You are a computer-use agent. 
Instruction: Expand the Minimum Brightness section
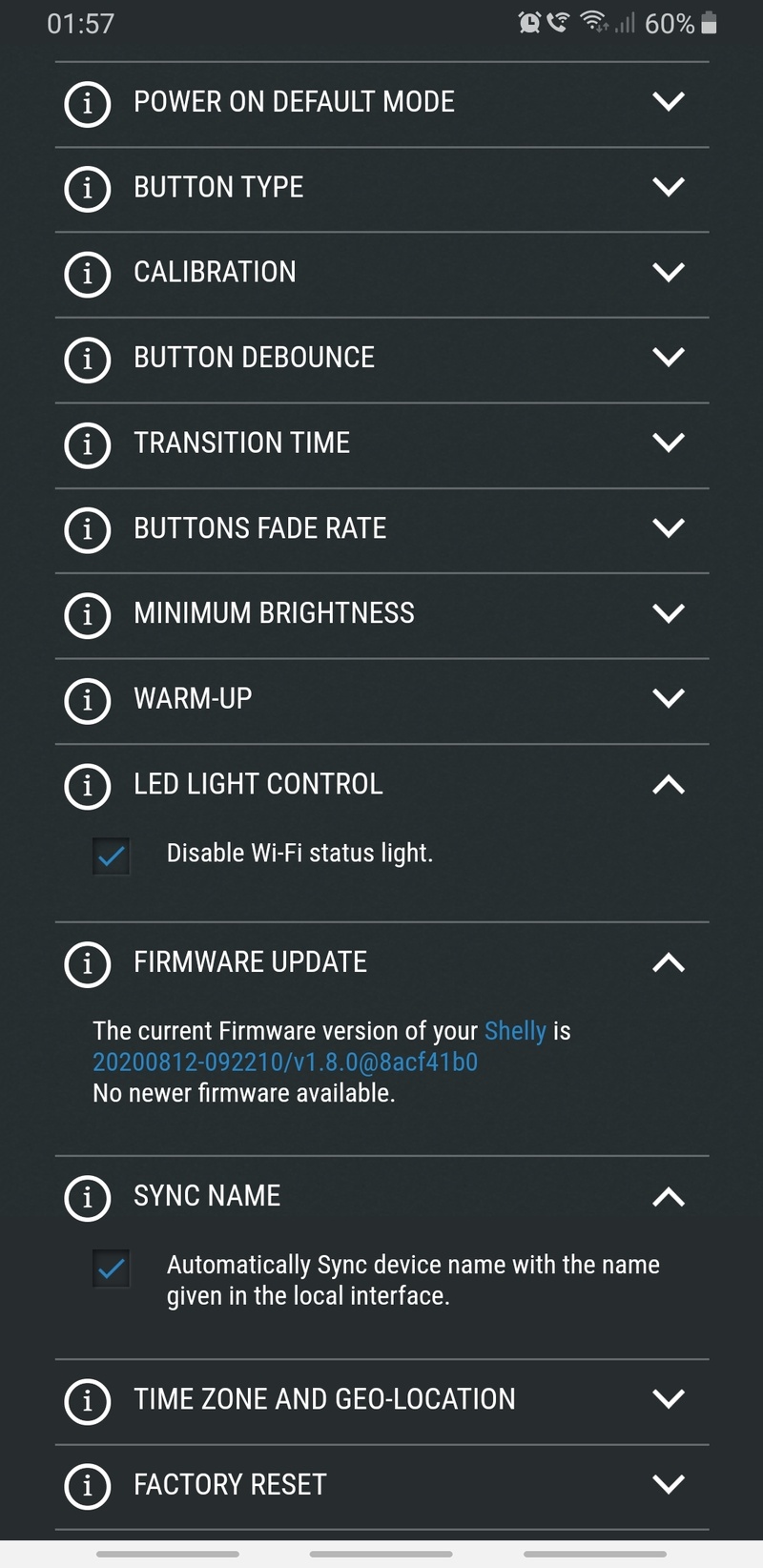[x=668, y=612]
